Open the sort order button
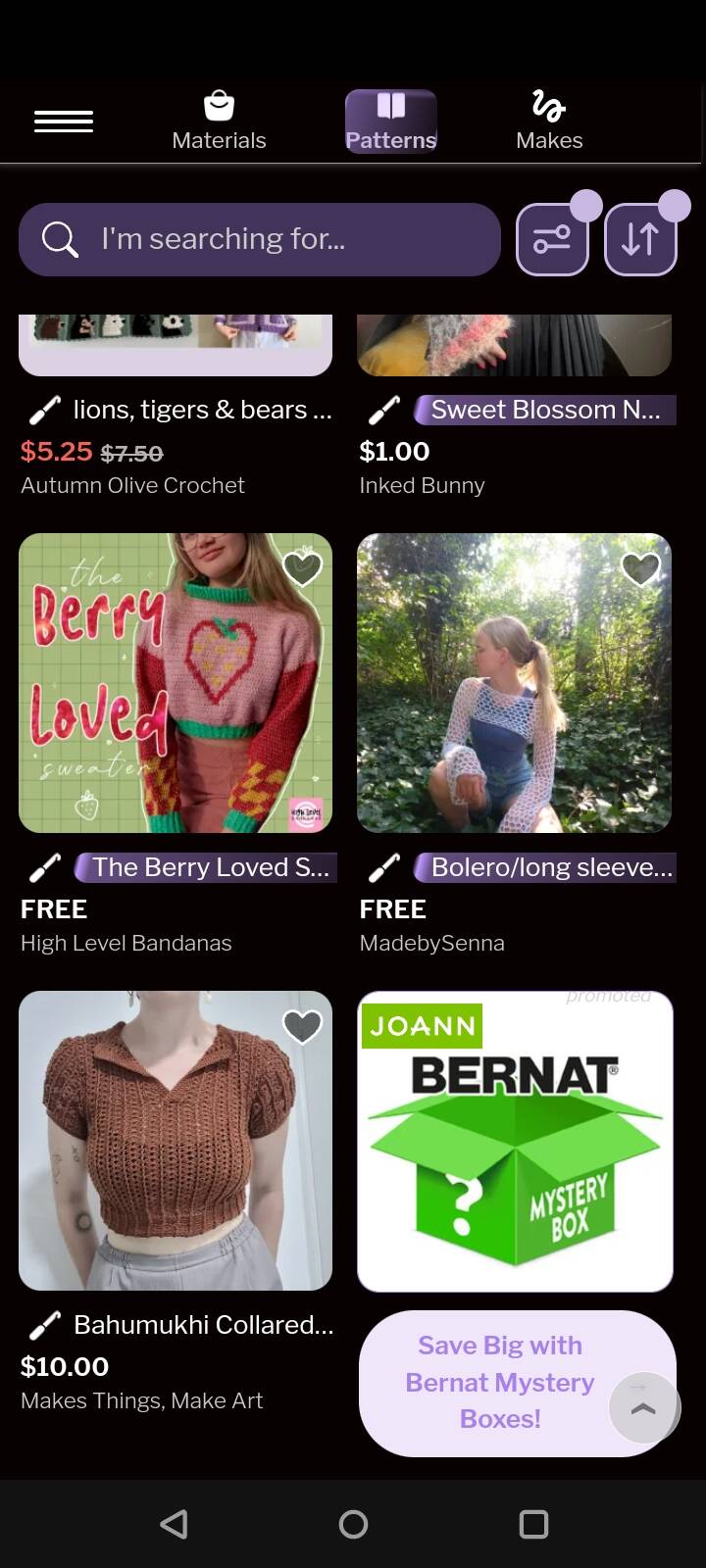The image size is (706, 1568). (640, 239)
